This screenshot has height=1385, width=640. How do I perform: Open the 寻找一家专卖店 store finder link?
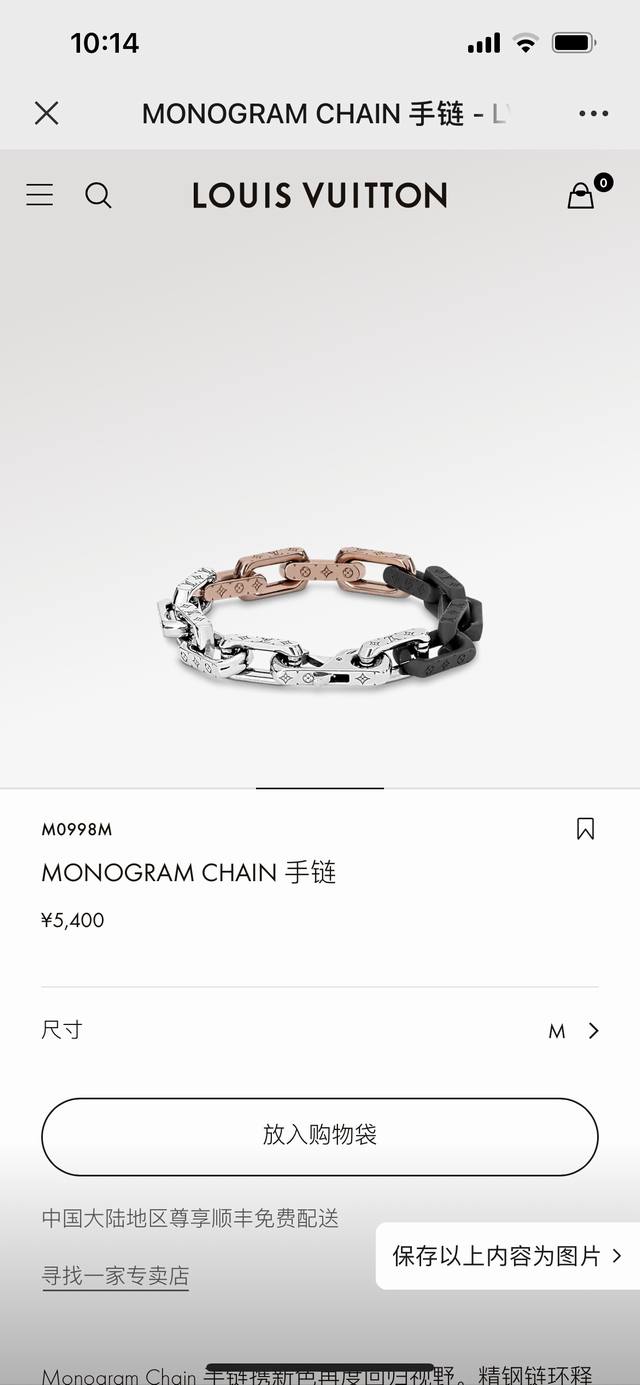click(115, 1276)
